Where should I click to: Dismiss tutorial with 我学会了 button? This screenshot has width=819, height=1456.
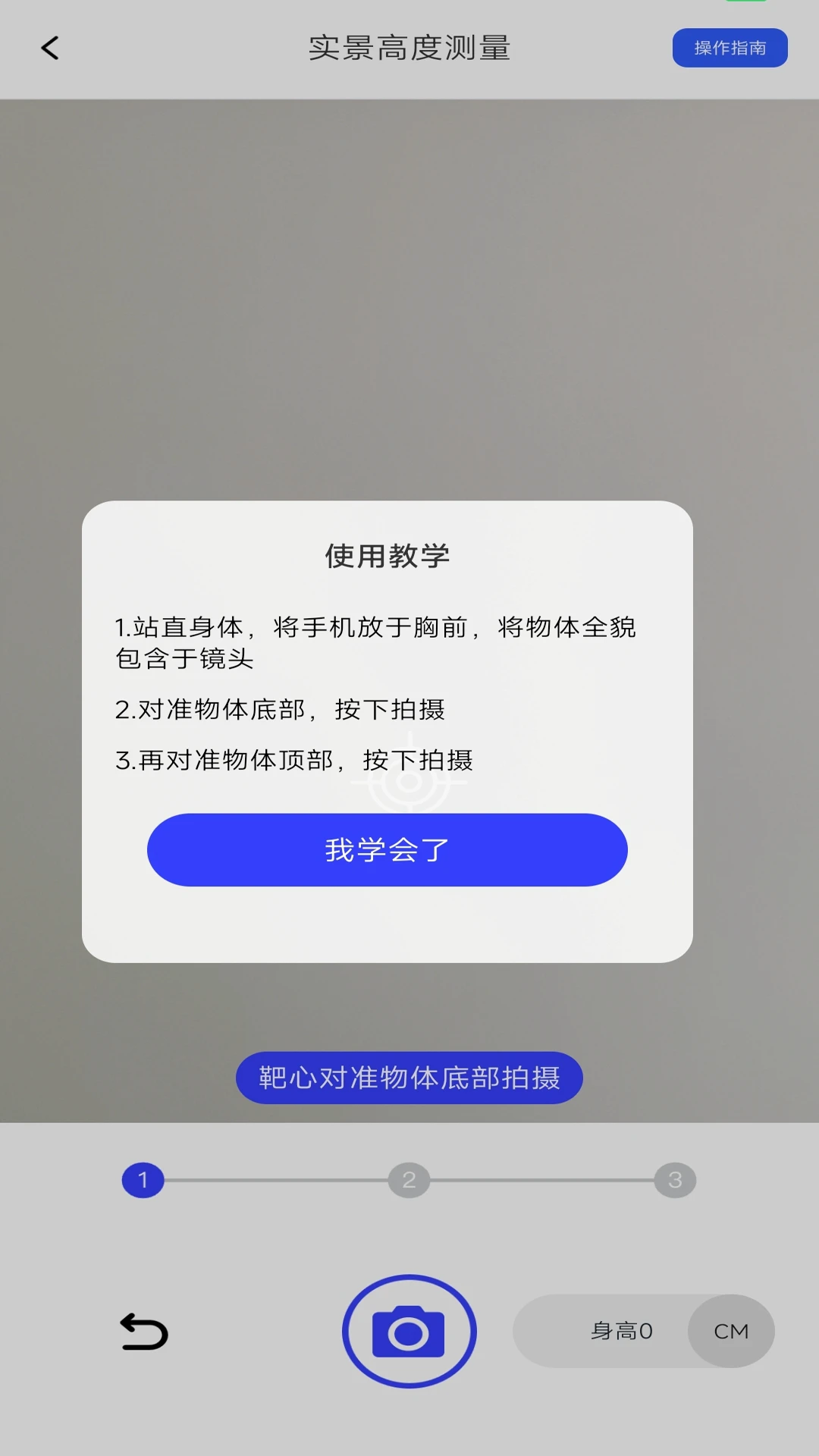[387, 850]
